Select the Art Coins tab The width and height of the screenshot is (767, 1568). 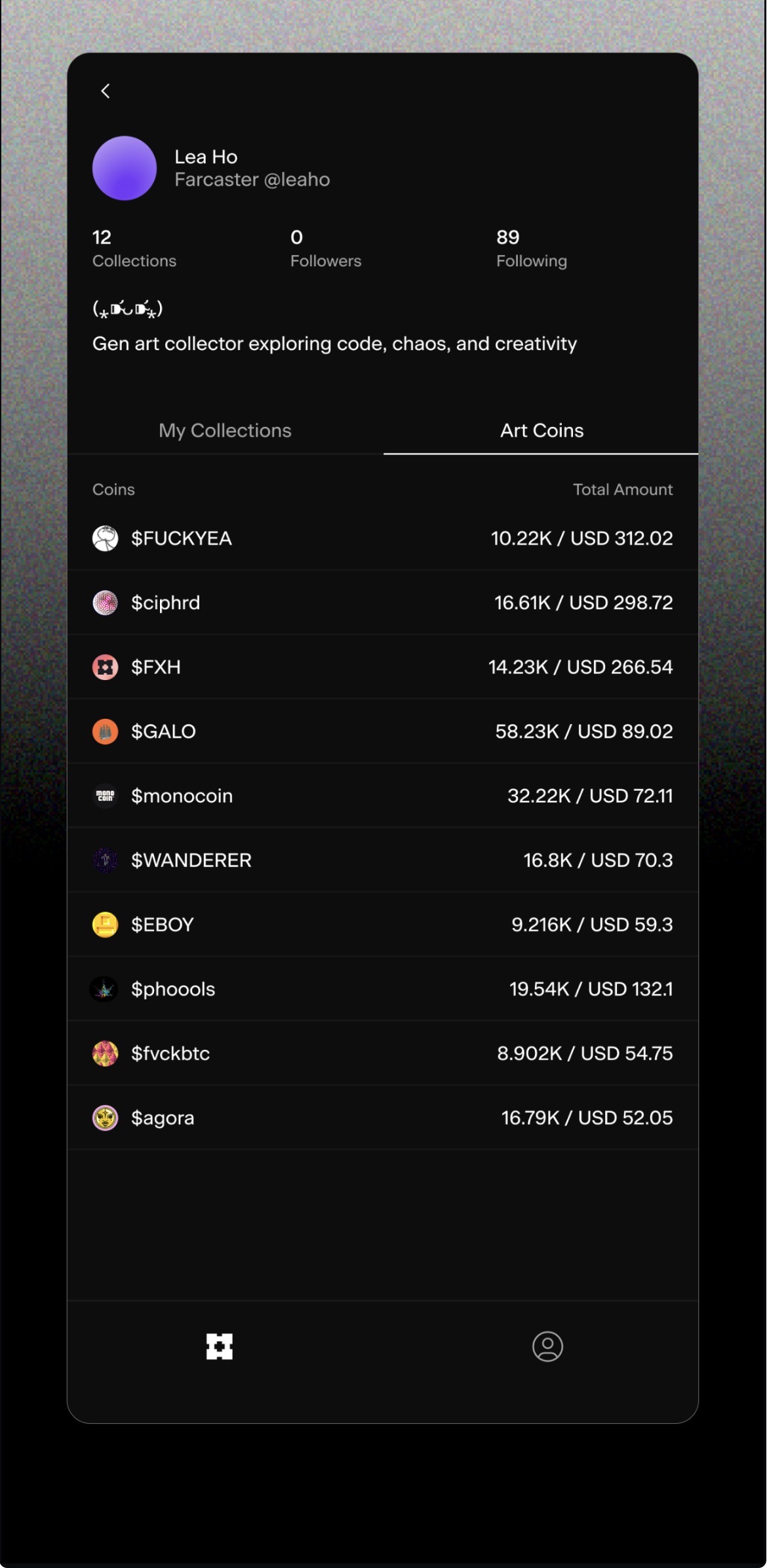(541, 430)
